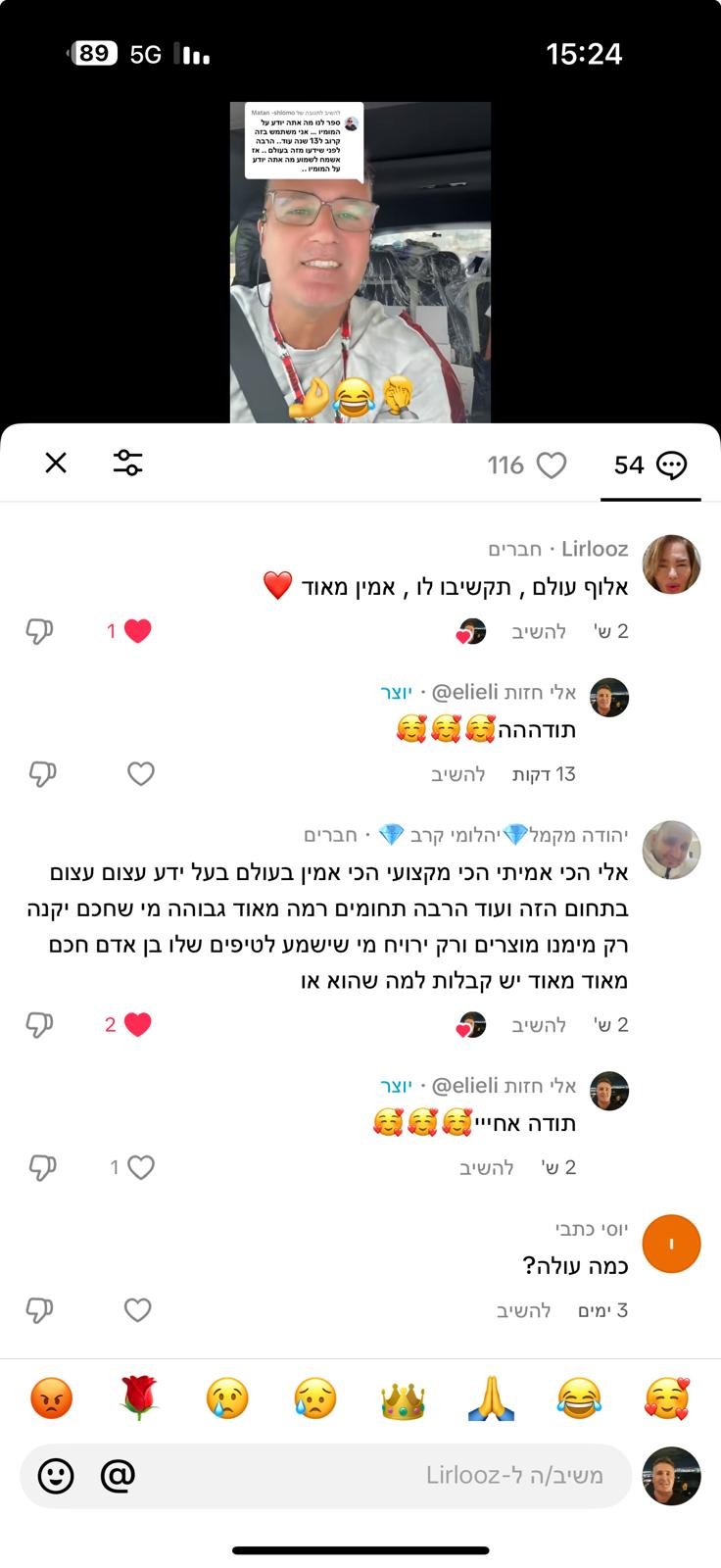This screenshot has width=721, height=1568.
Task: Insert the crown emoji quick reaction
Action: tap(403, 1398)
